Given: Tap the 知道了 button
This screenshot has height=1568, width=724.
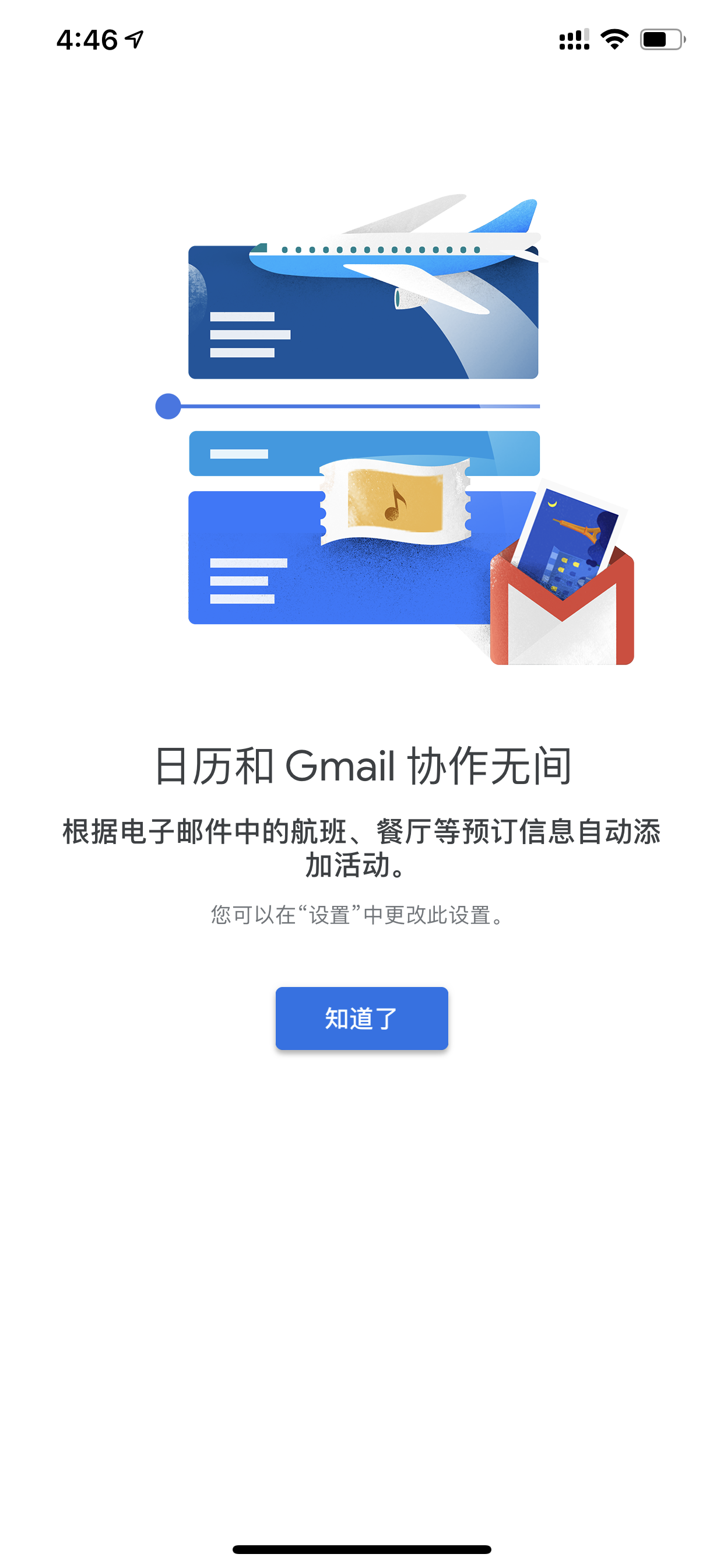Looking at the screenshot, I should click(361, 1019).
